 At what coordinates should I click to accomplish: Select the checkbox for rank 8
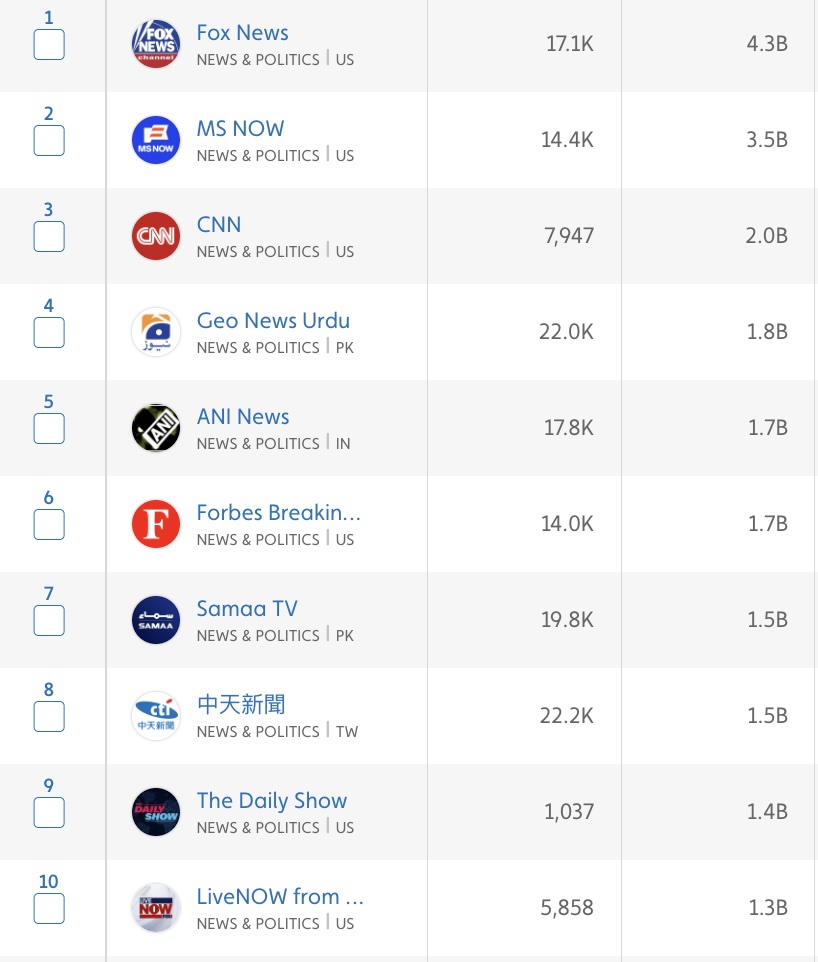pos(48,717)
